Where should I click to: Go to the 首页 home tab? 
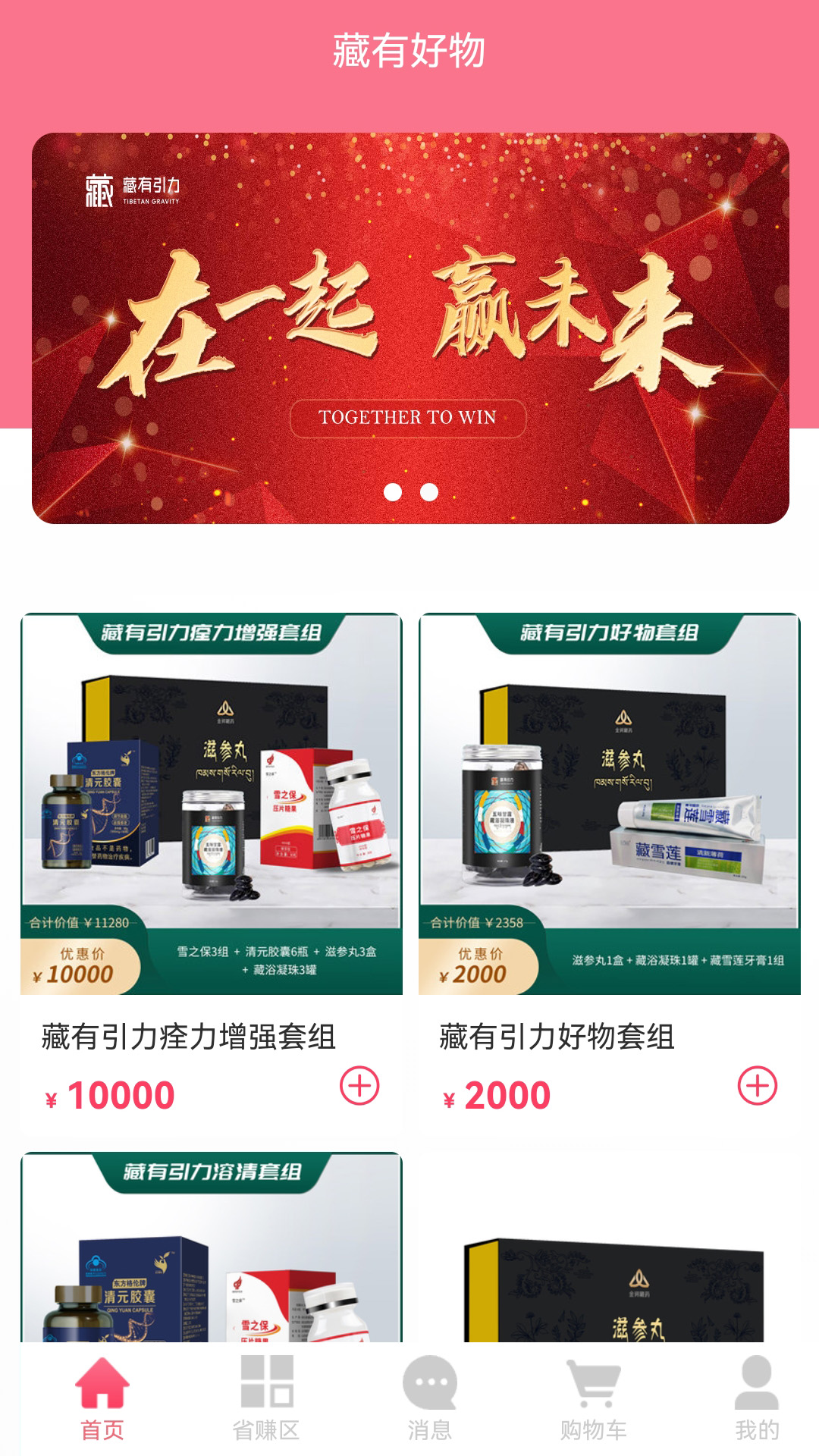click(x=102, y=1399)
